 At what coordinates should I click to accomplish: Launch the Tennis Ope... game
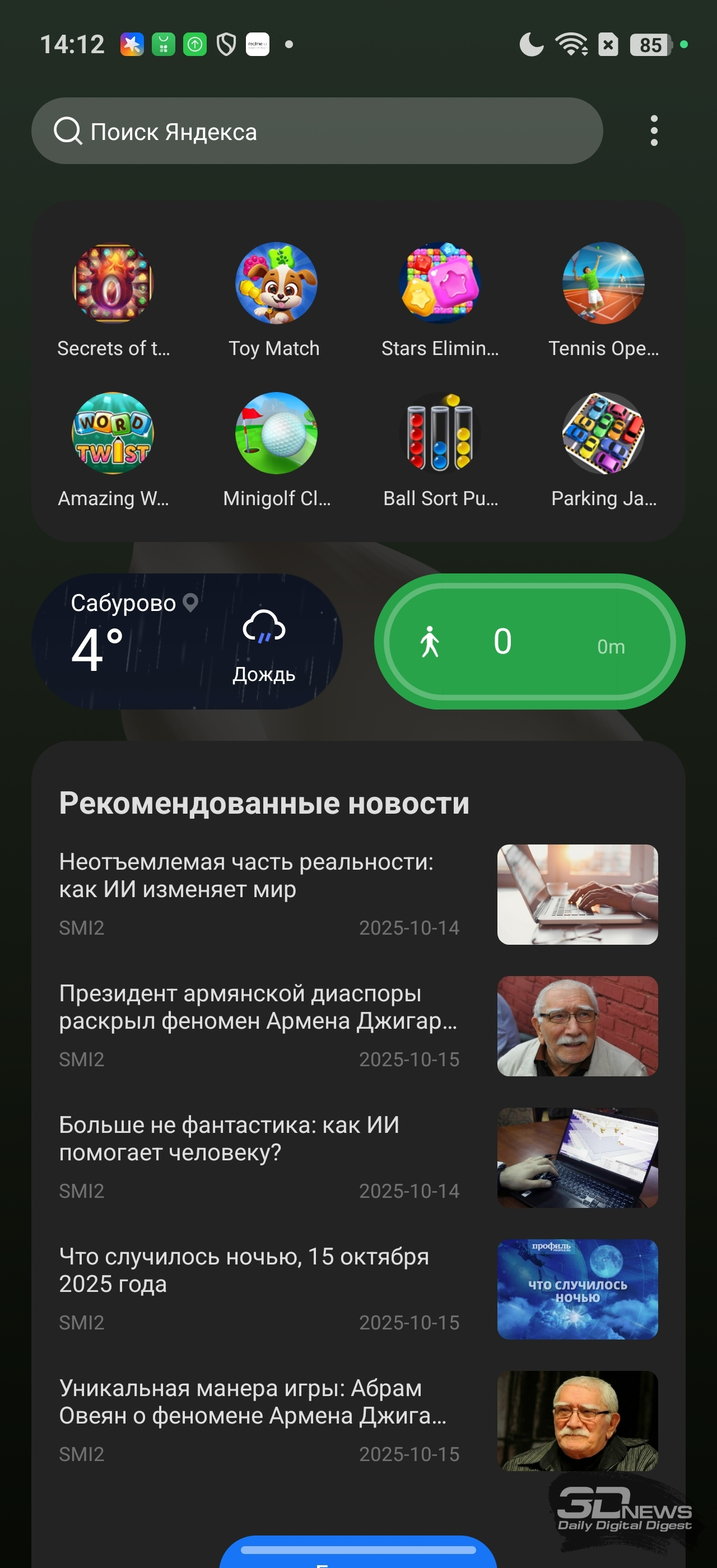[x=603, y=284]
